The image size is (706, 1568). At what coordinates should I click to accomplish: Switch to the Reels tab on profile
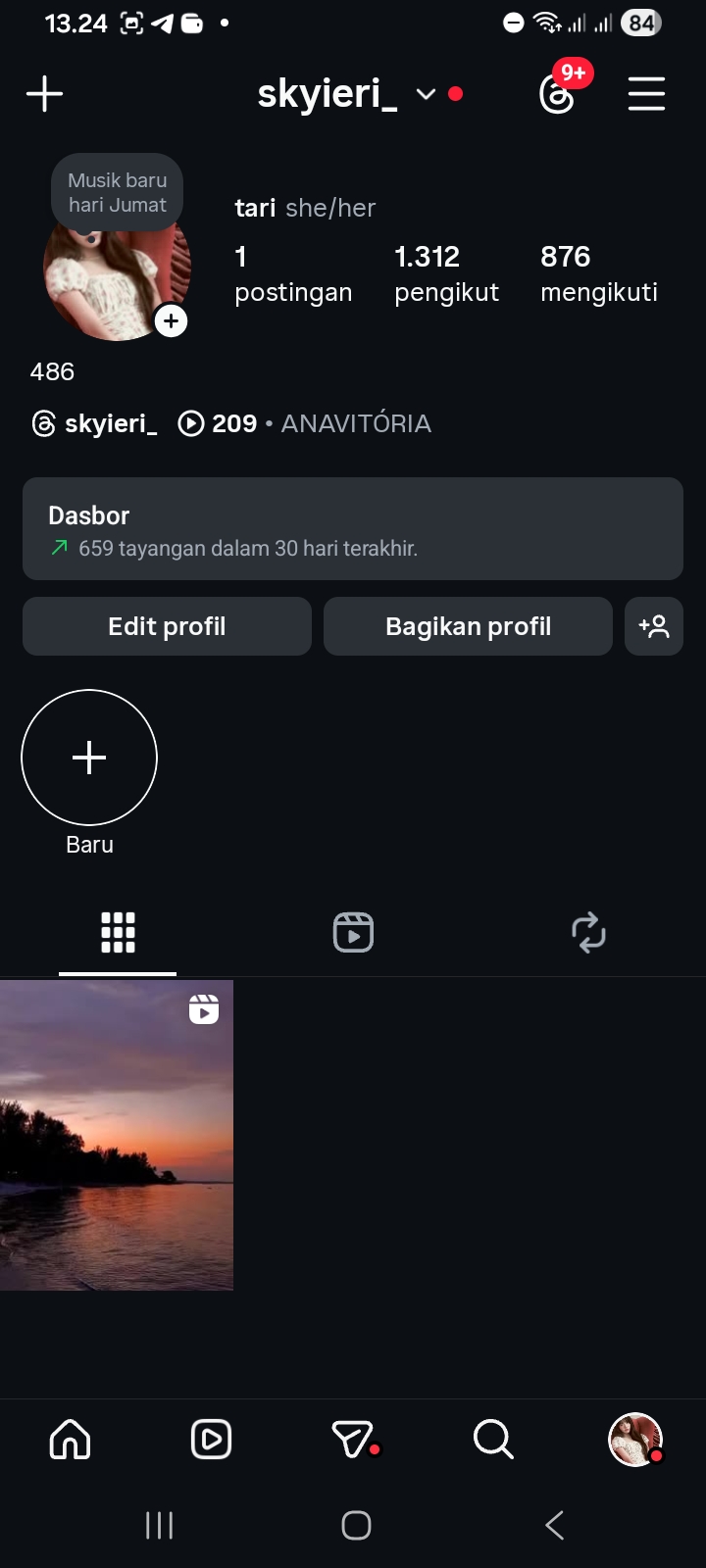point(353,932)
